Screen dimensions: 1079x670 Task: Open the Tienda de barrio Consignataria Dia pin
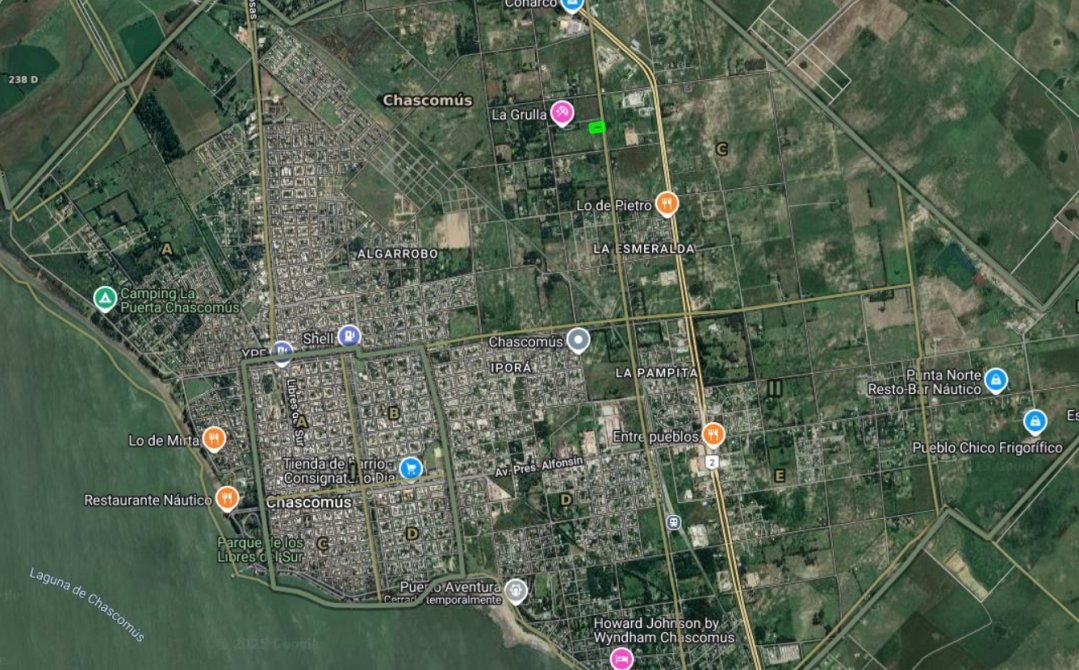[x=410, y=467]
